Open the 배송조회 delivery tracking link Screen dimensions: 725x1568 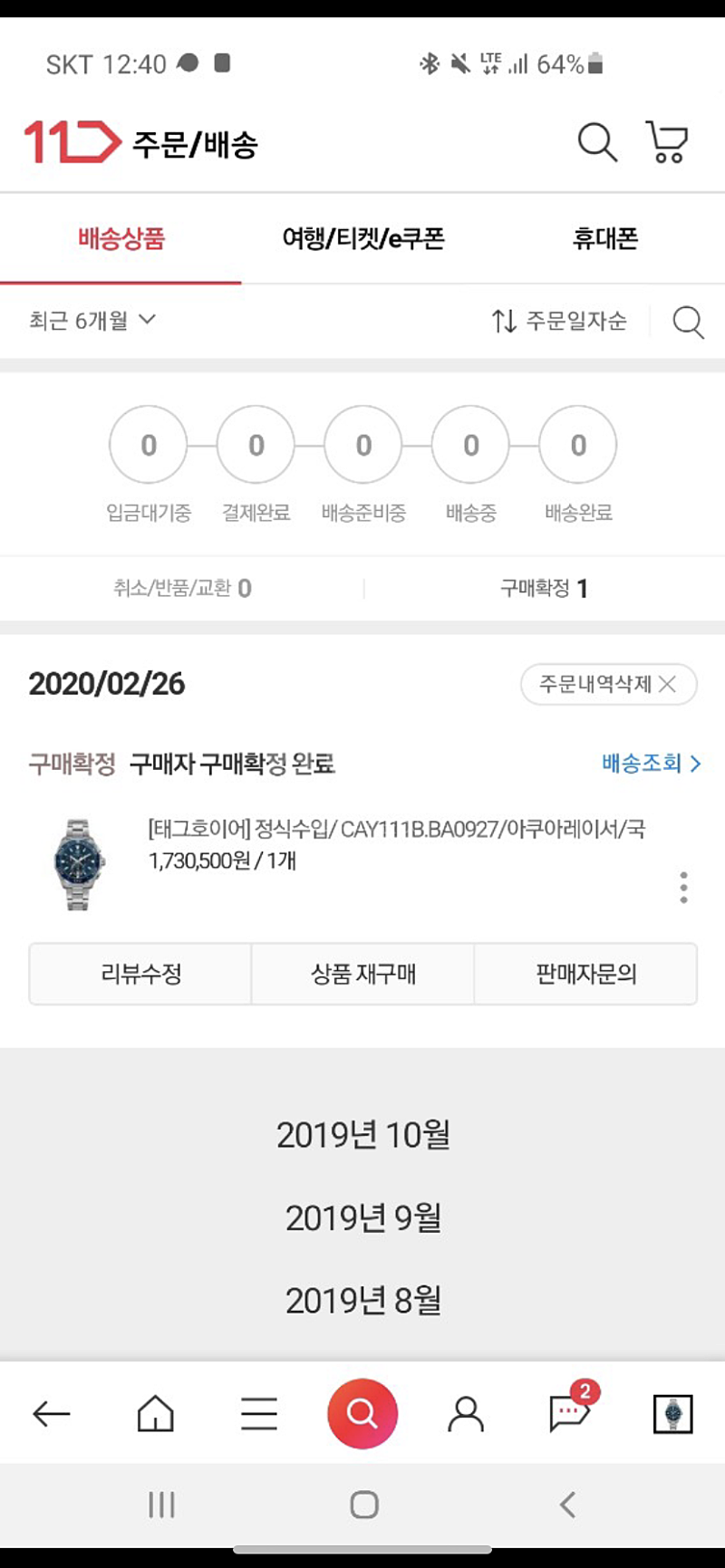point(651,764)
